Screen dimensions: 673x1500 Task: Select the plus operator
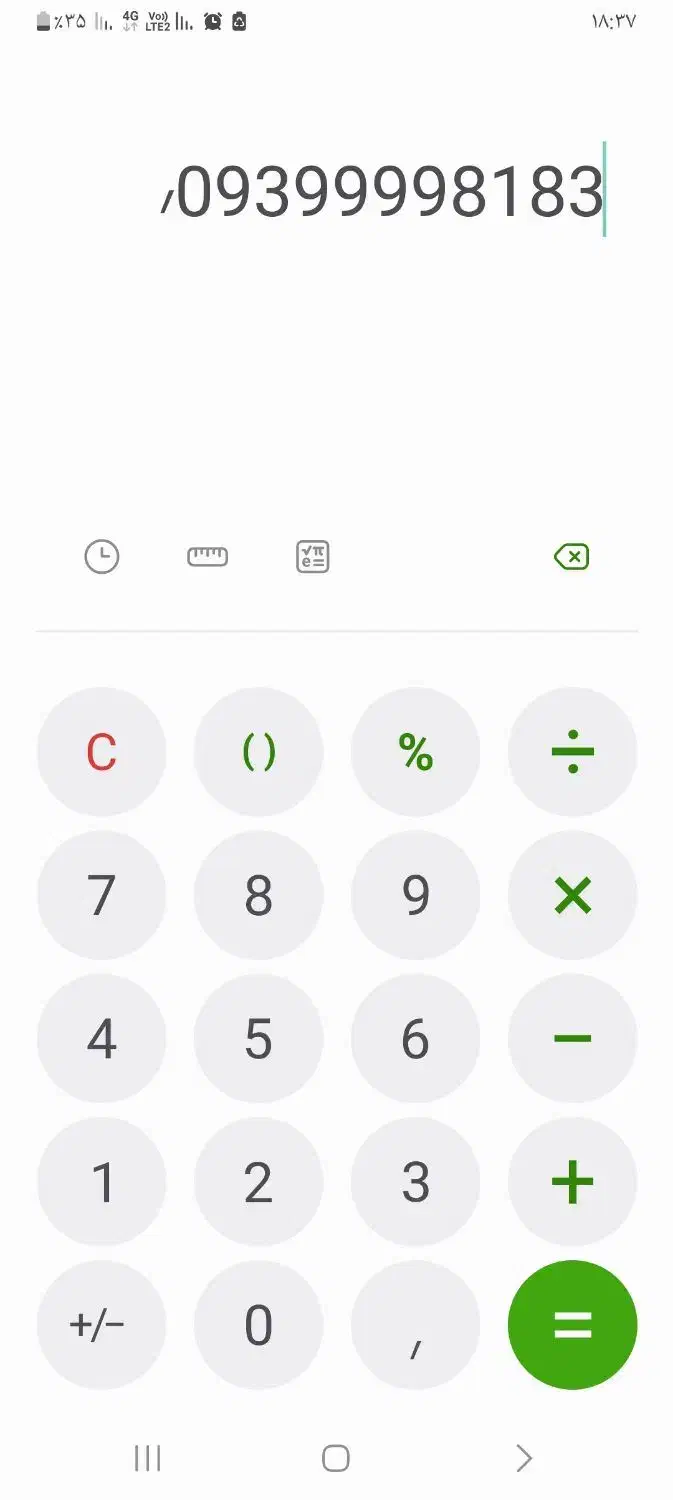572,1182
